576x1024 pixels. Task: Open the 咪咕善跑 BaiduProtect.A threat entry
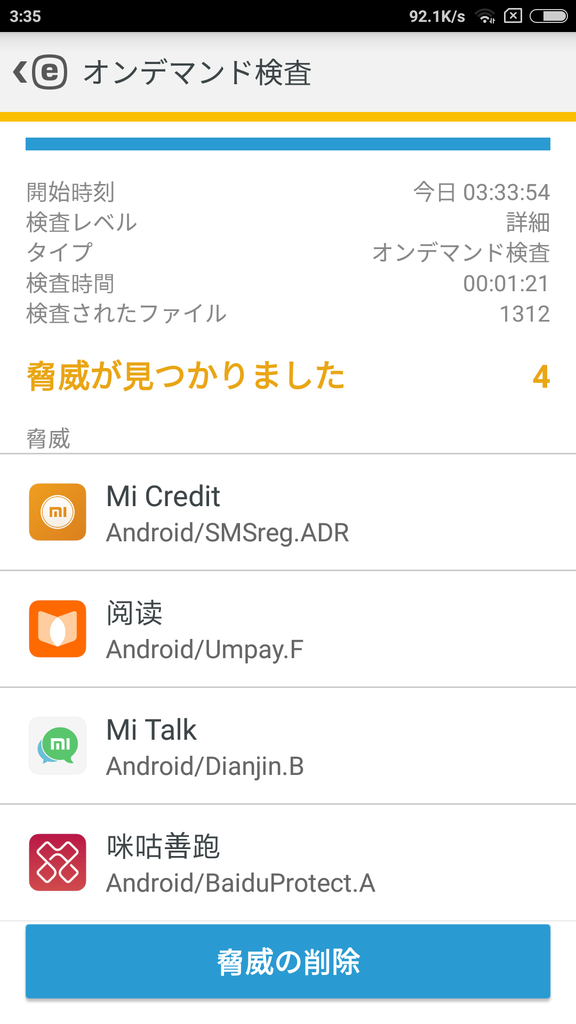coord(288,863)
